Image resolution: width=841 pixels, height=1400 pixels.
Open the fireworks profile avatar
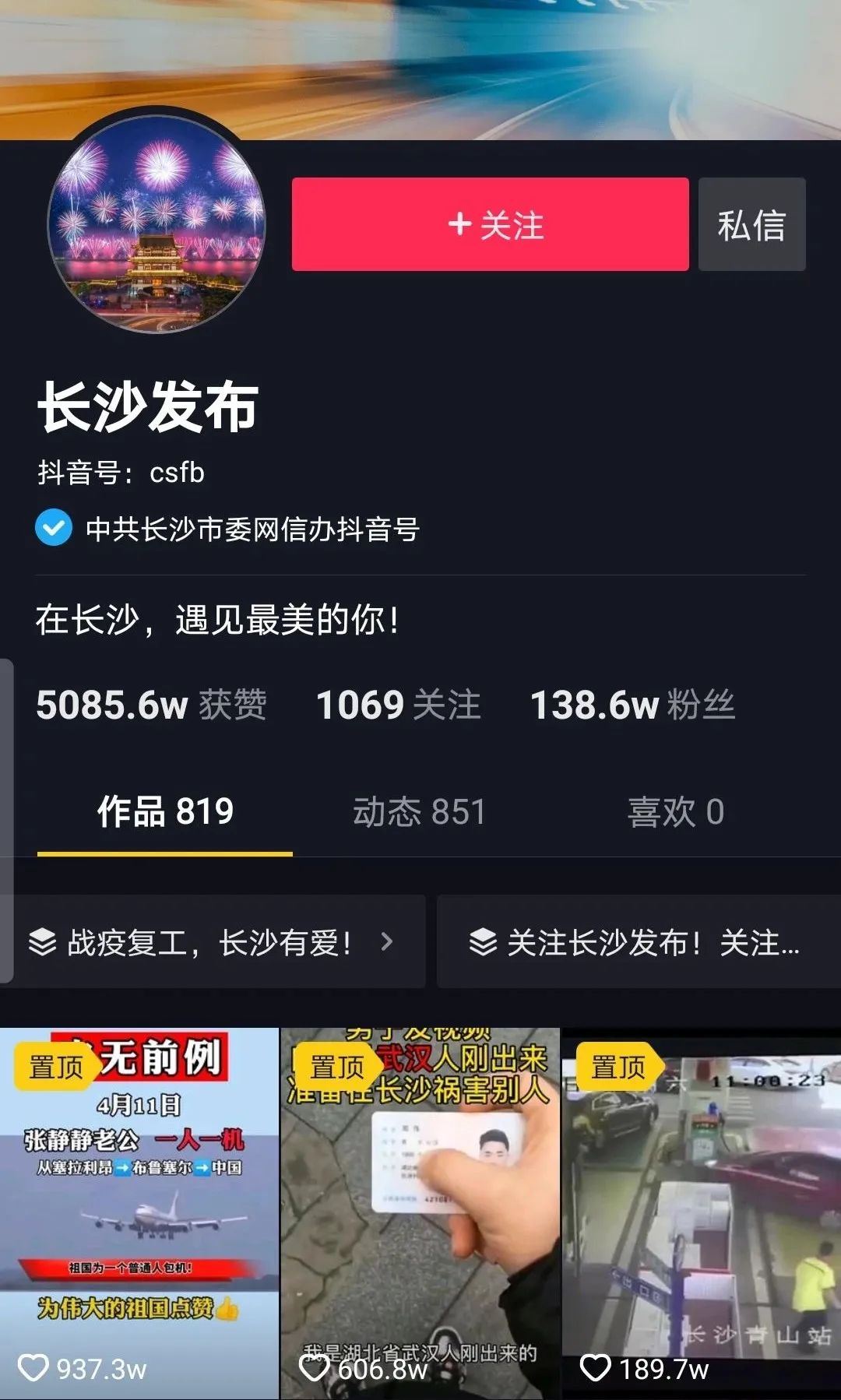click(x=157, y=224)
